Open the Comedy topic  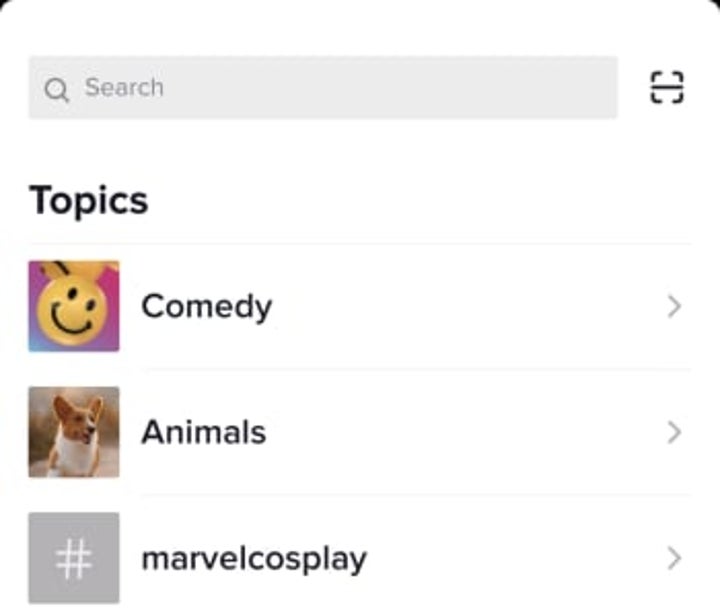pyautogui.click(x=360, y=306)
